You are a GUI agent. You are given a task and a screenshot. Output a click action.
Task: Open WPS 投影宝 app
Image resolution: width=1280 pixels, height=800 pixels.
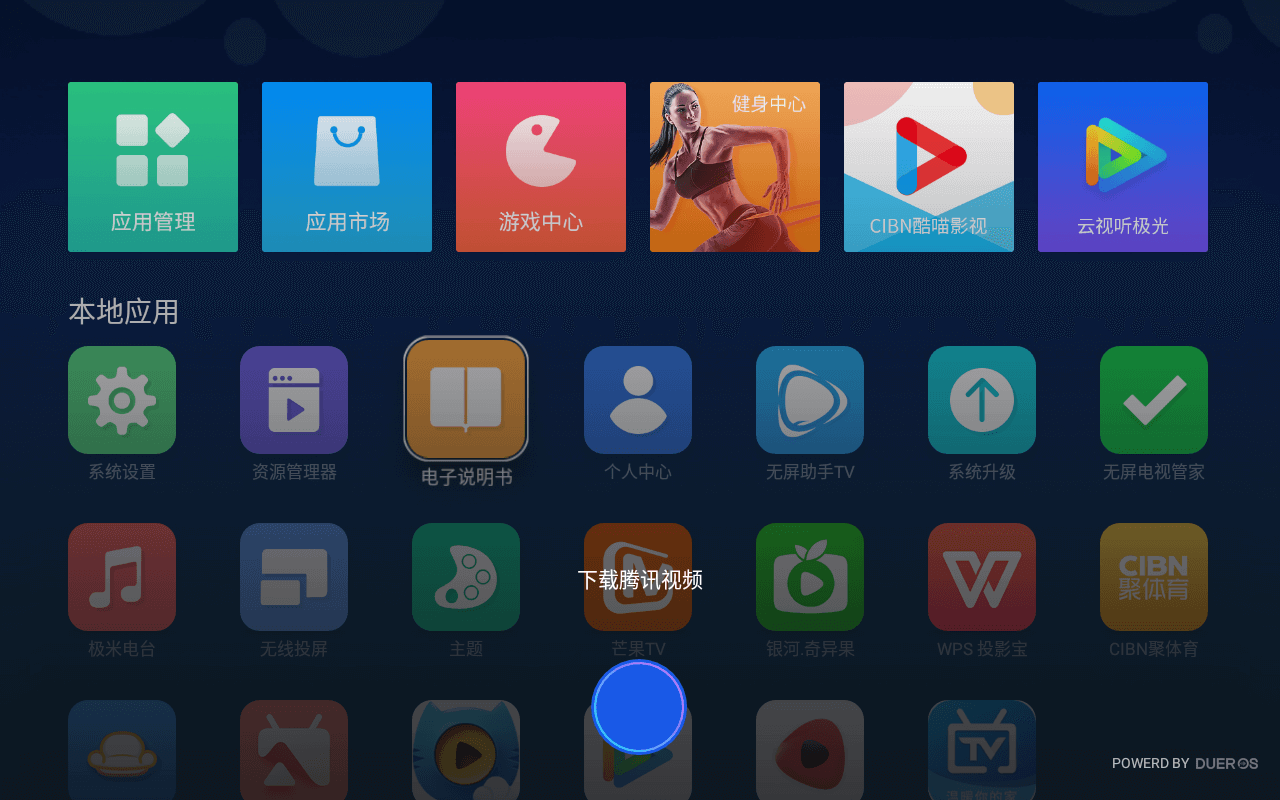pyautogui.click(x=982, y=577)
